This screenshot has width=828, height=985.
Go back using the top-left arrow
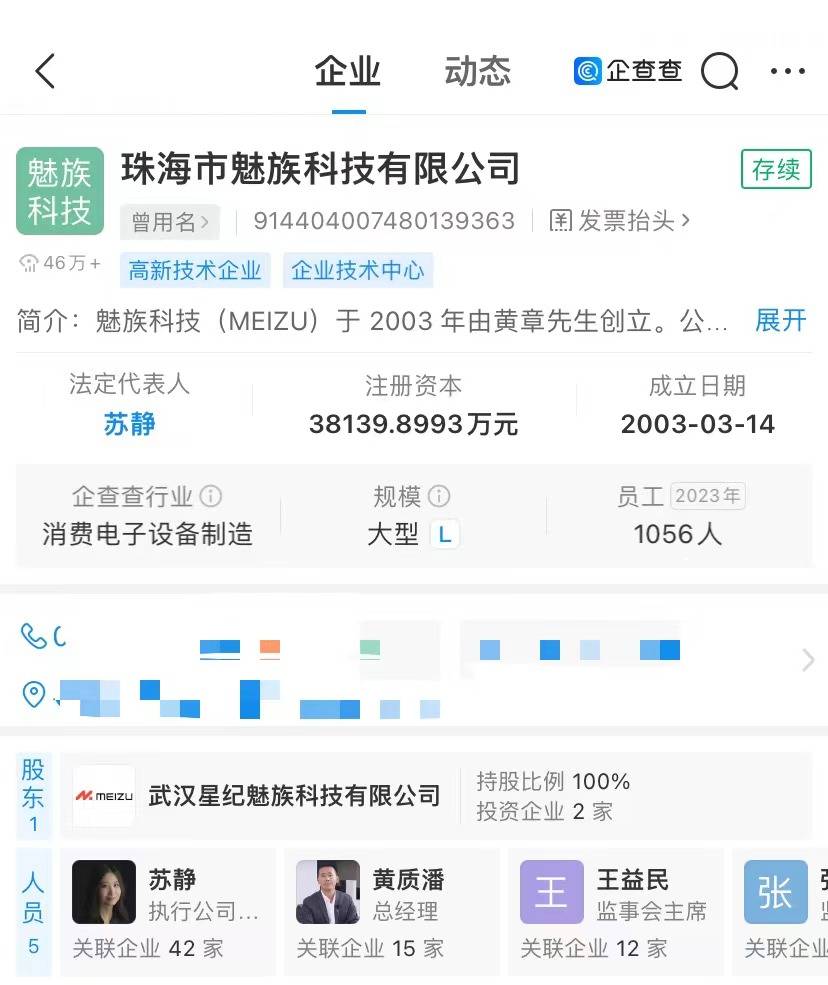coord(45,72)
